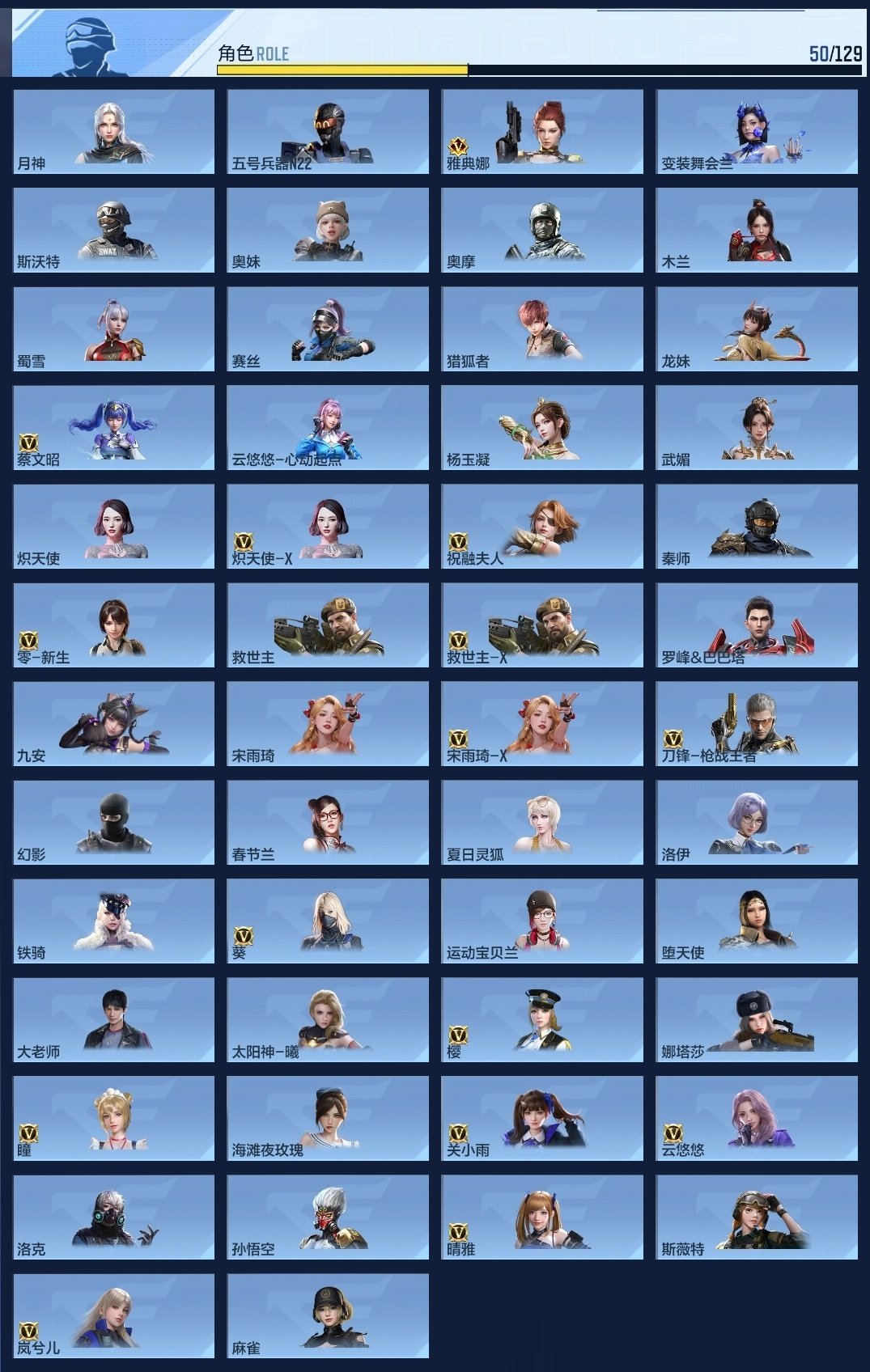Choose the 杨玉凝 character
870x1372 pixels.
(x=542, y=427)
